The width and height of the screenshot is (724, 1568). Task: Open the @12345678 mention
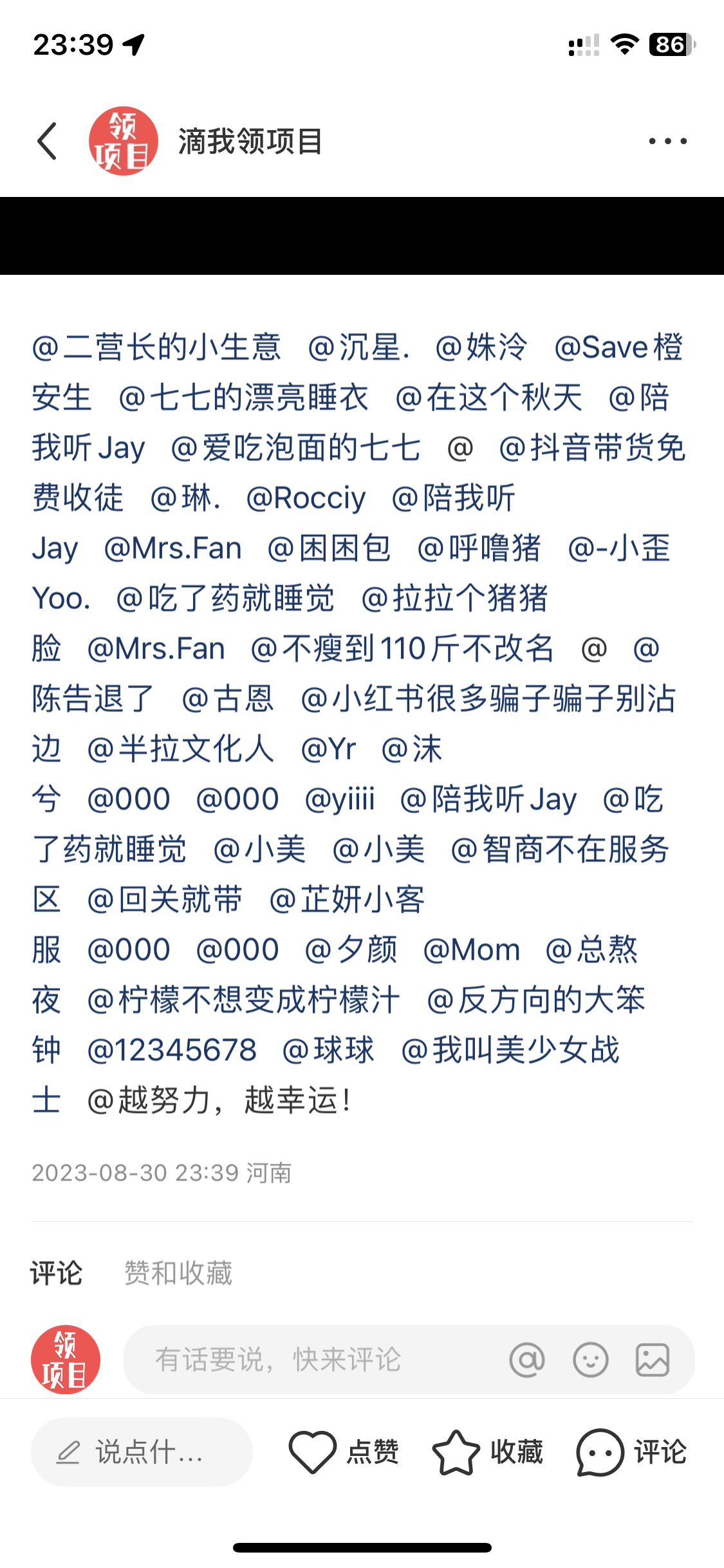[x=171, y=1050]
